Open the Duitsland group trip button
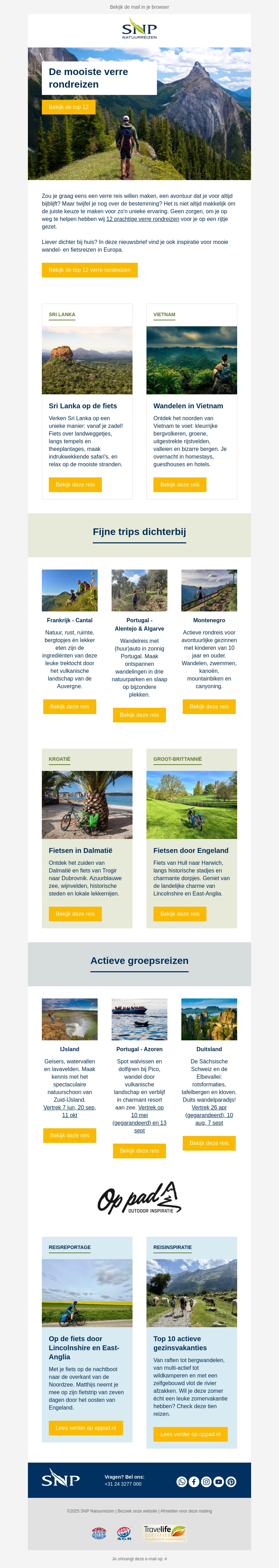The image size is (279, 1568). tap(209, 1143)
